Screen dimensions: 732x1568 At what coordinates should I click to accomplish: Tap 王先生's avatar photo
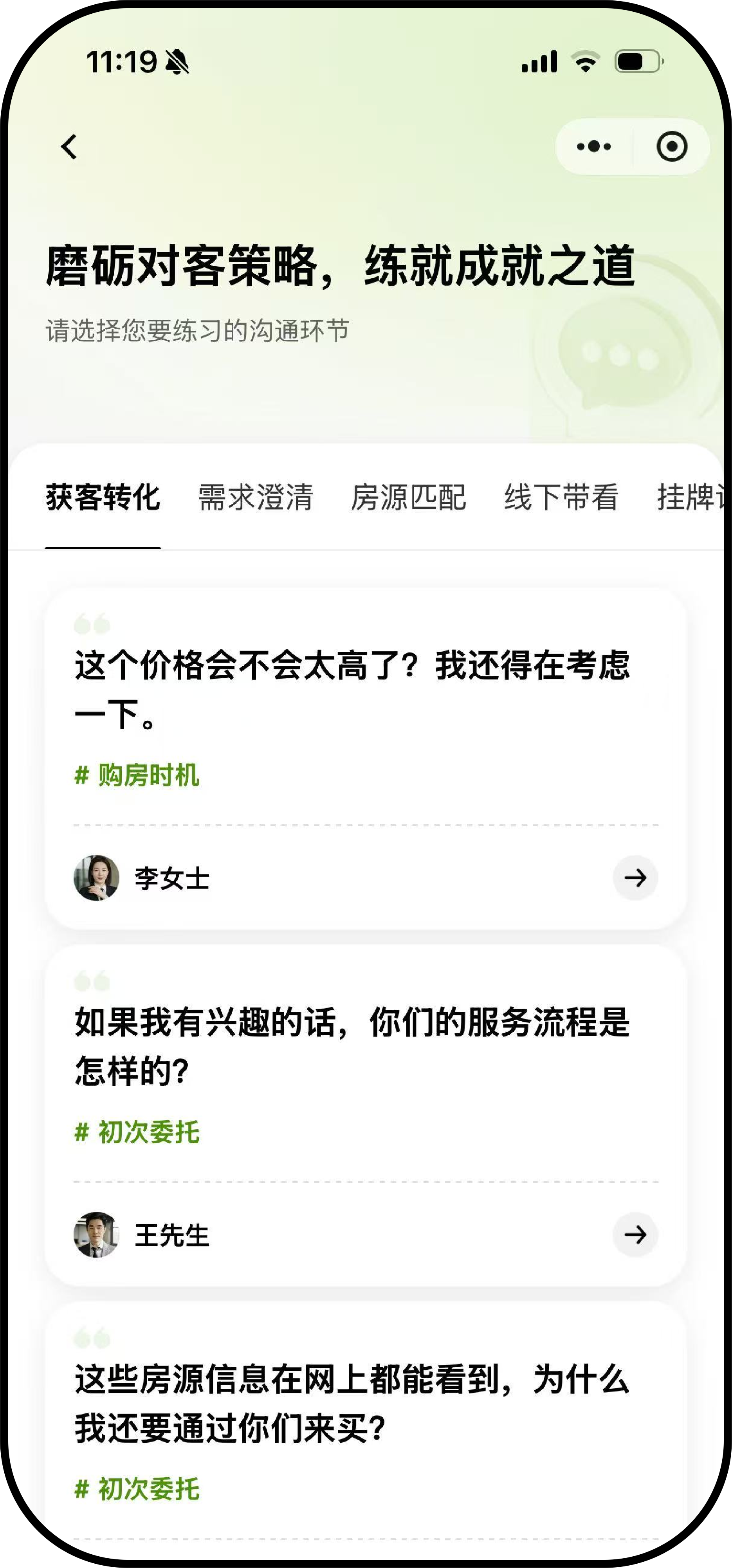pos(96,1235)
